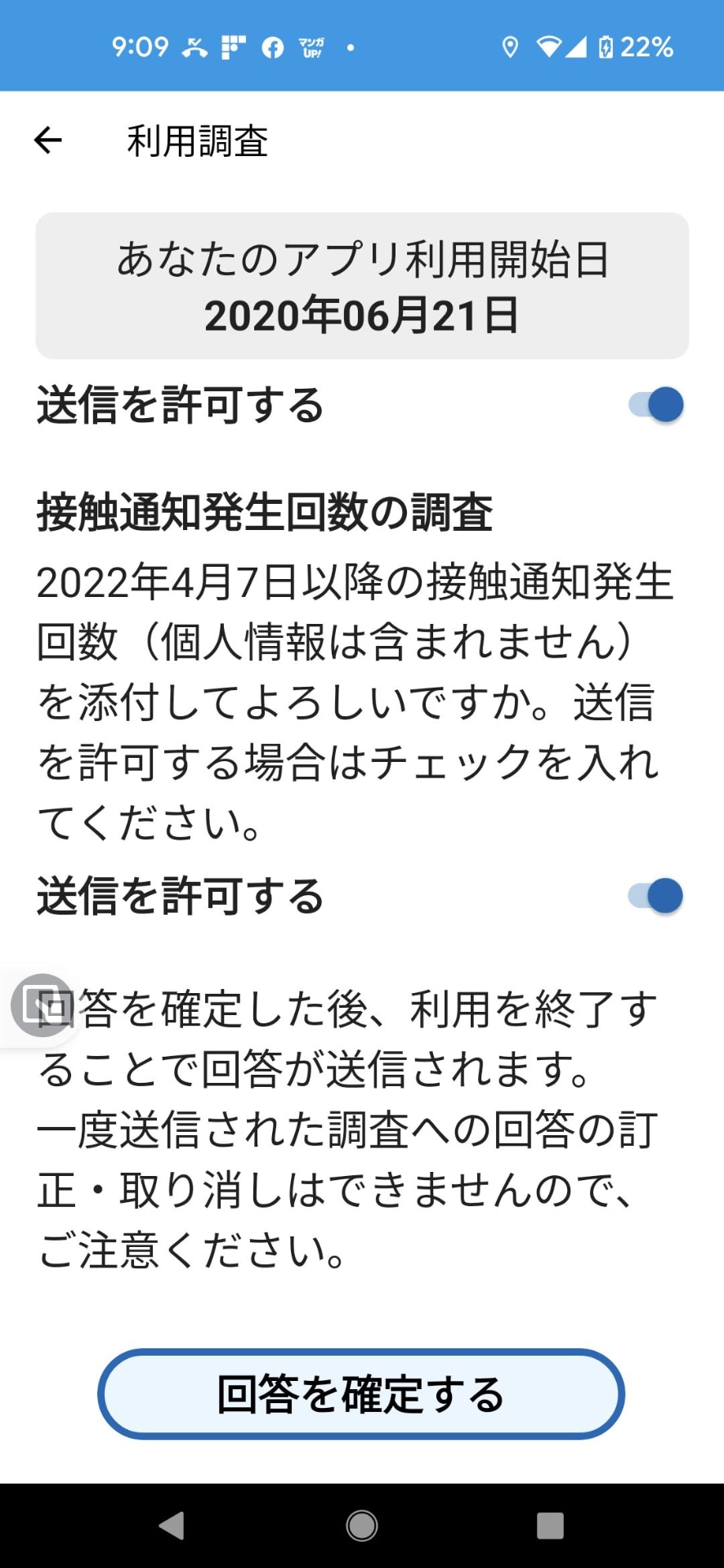Toggle permission for contact notification count sending

tap(655, 895)
